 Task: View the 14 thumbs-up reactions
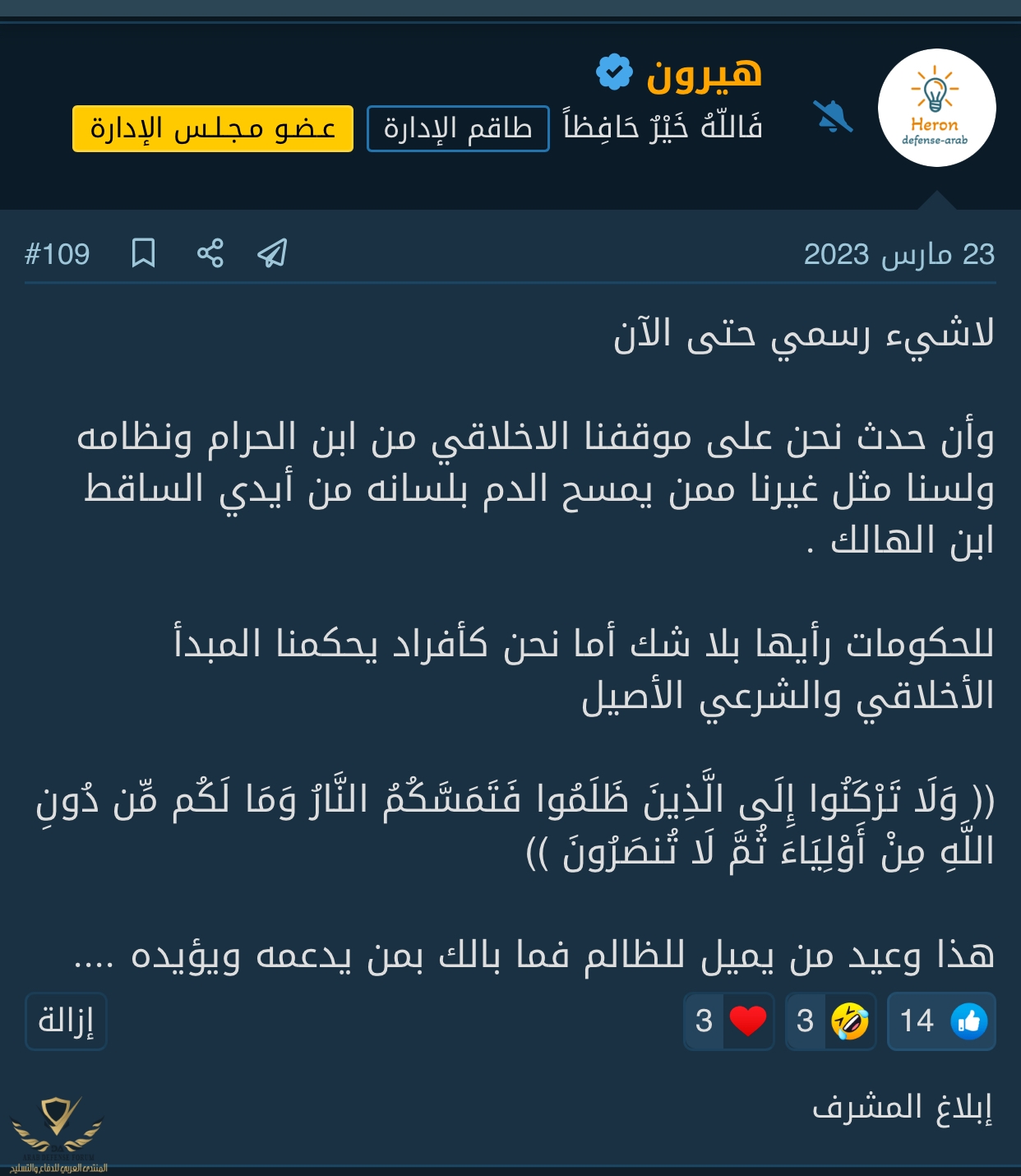coord(941,1021)
